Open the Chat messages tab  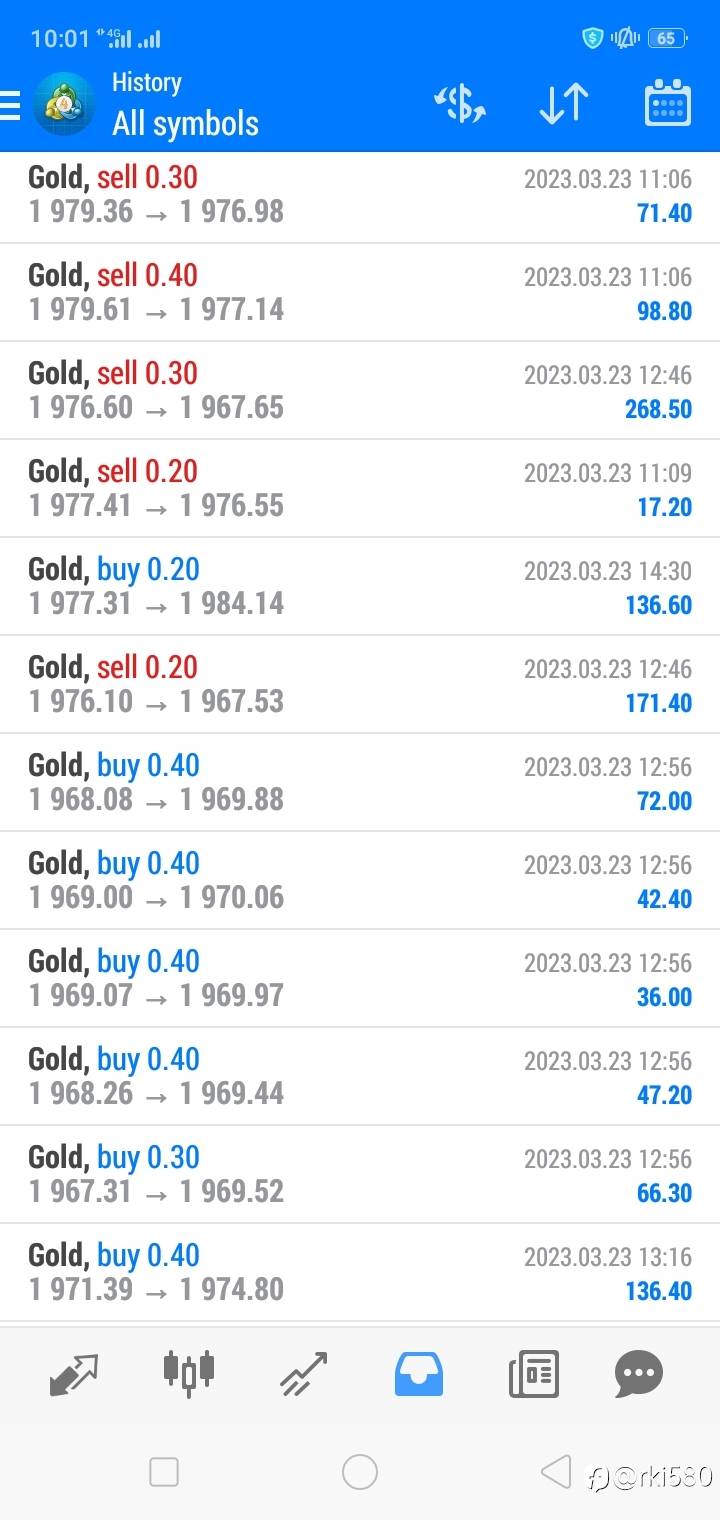(639, 1374)
